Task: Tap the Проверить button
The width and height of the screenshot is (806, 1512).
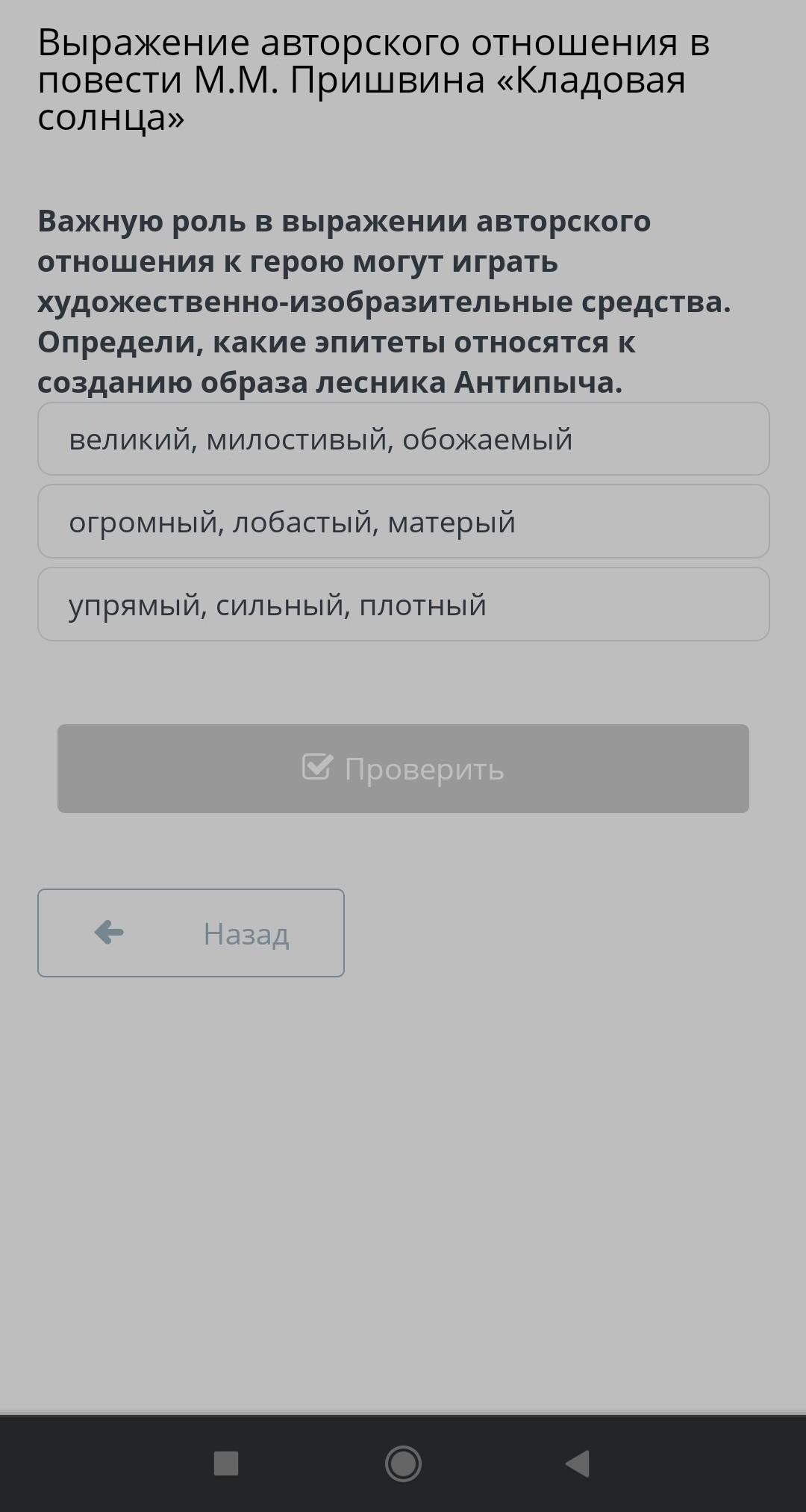Action: tap(403, 768)
